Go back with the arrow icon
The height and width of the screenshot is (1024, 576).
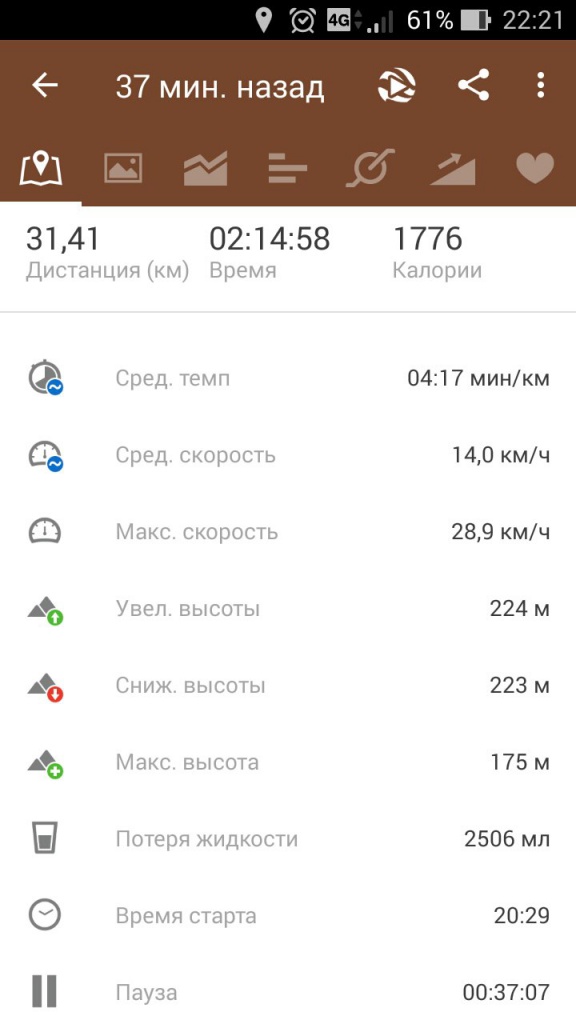45,86
